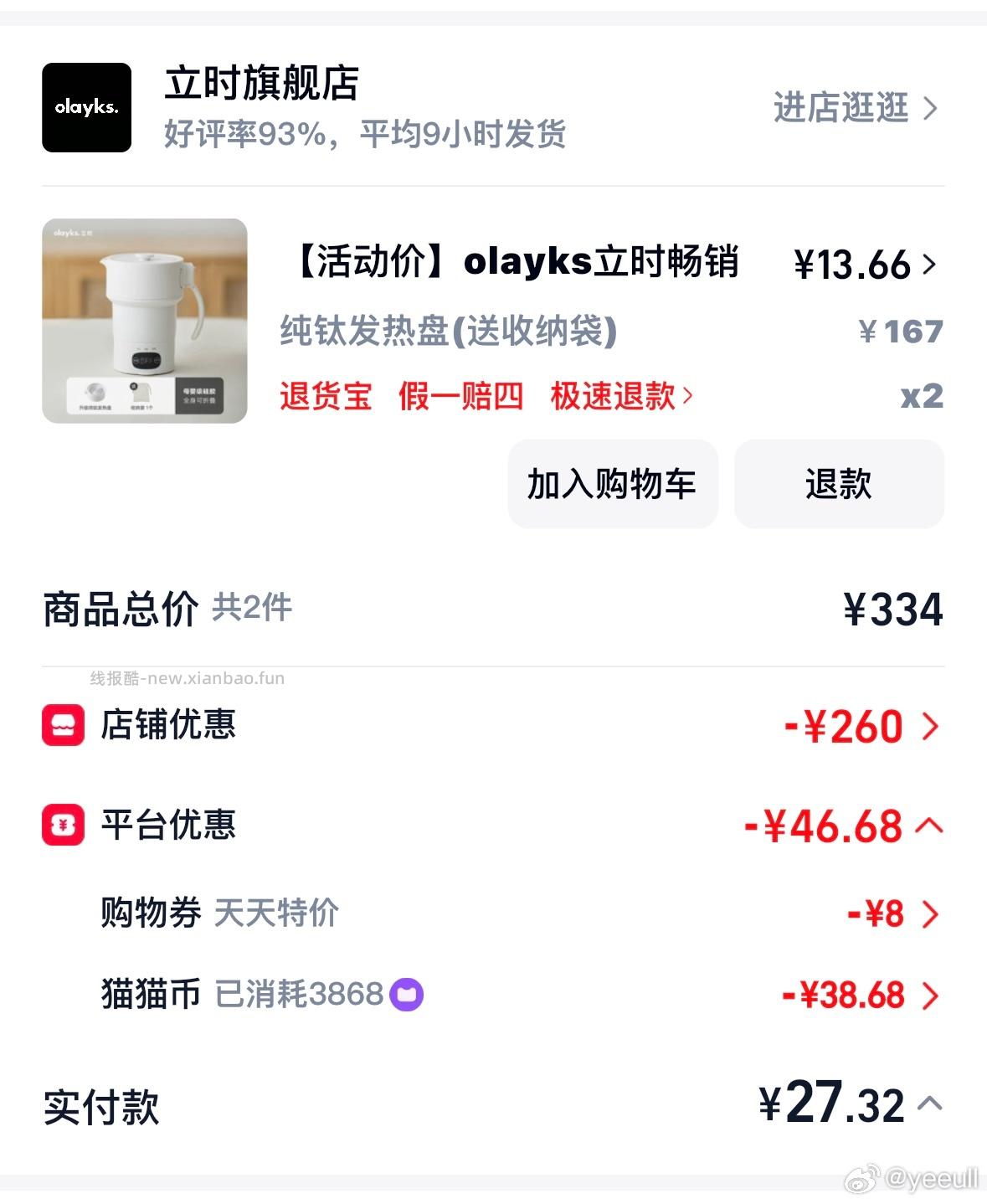
Task: Tap the 加入购物车 button
Action: [612, 484]
